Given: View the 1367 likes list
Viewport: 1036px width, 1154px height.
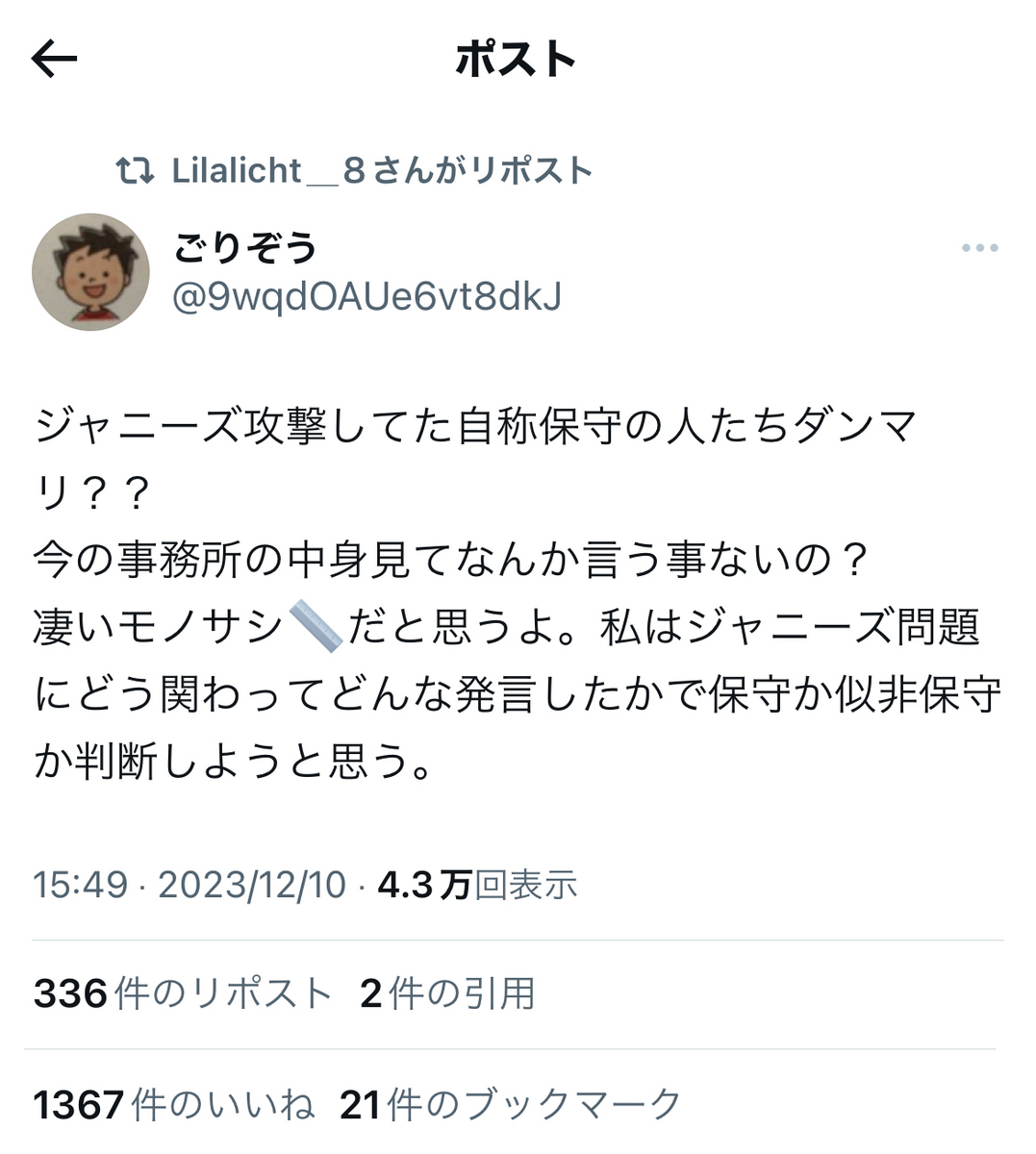Looking at the screenshot, I should (174, 1105).
